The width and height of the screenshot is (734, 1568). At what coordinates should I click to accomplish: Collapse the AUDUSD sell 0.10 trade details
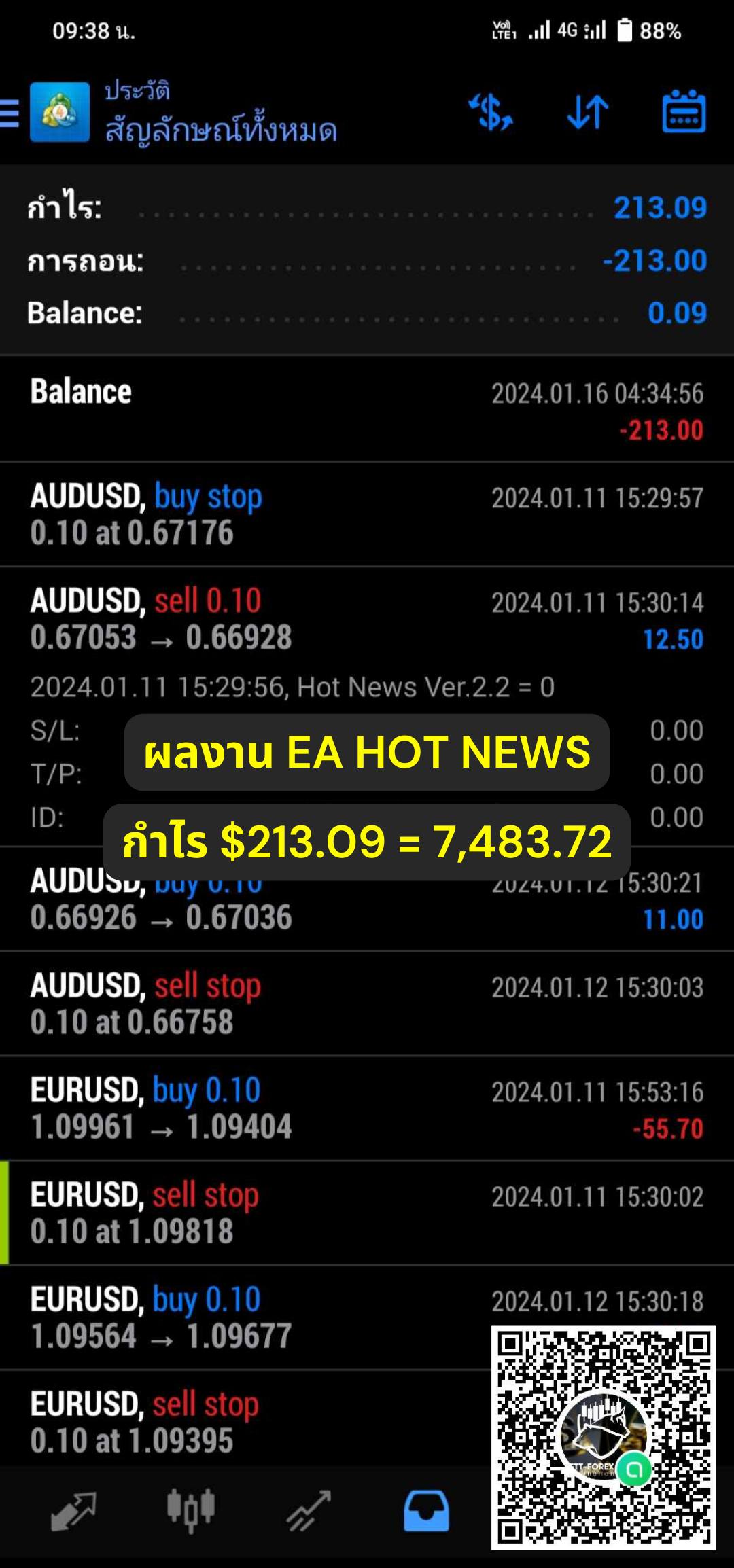(367, 619)
